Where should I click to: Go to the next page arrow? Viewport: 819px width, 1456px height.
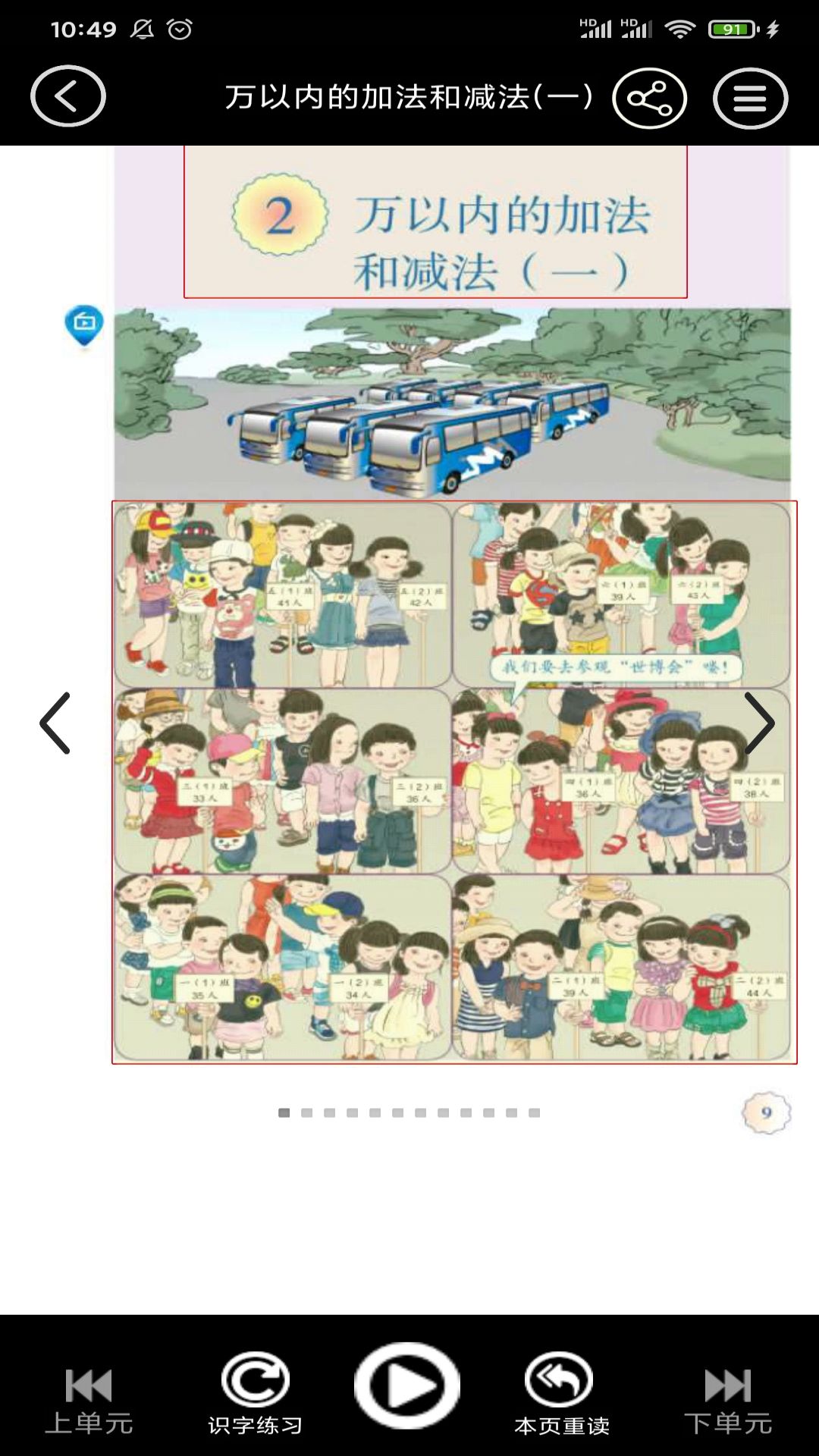tap(759, 723)
